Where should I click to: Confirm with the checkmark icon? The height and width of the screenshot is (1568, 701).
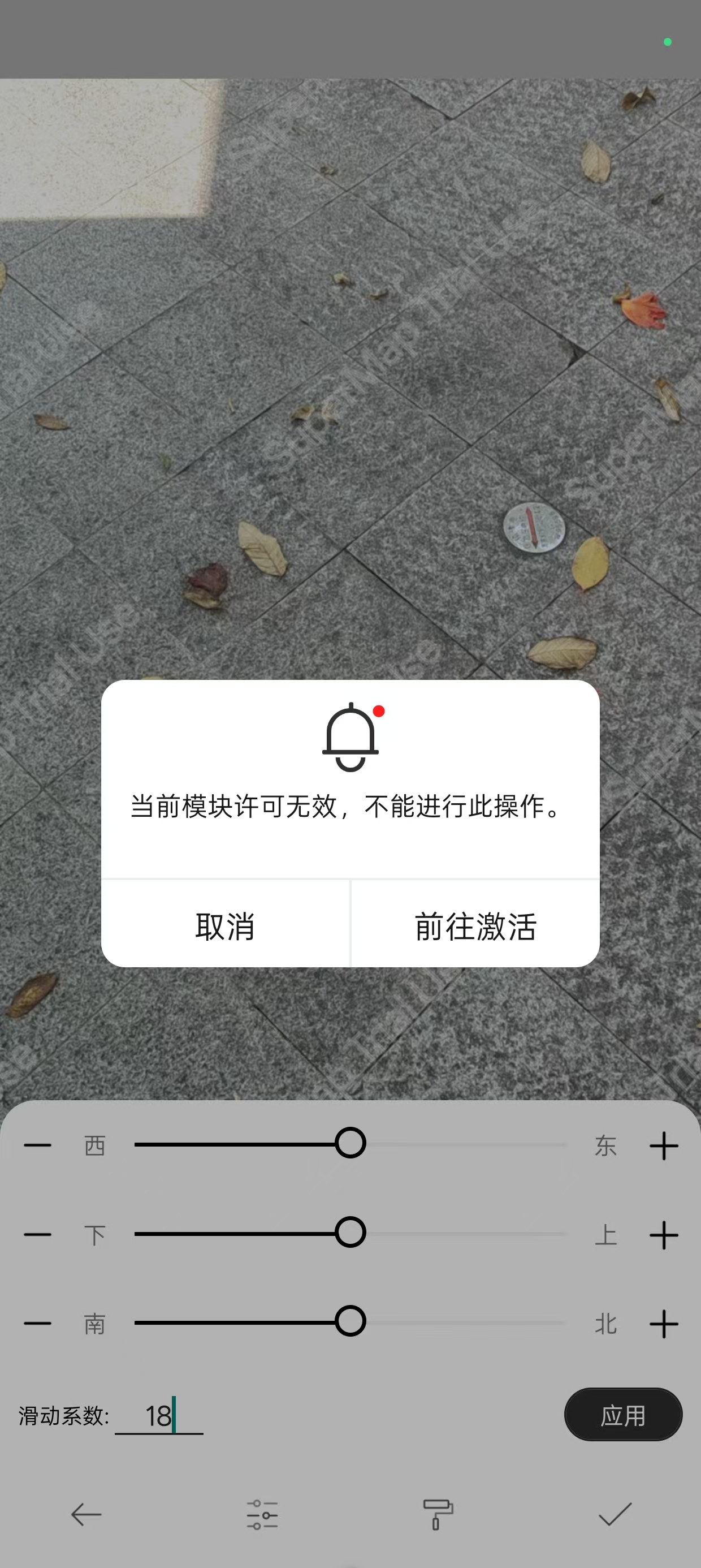coord(615,1514)
